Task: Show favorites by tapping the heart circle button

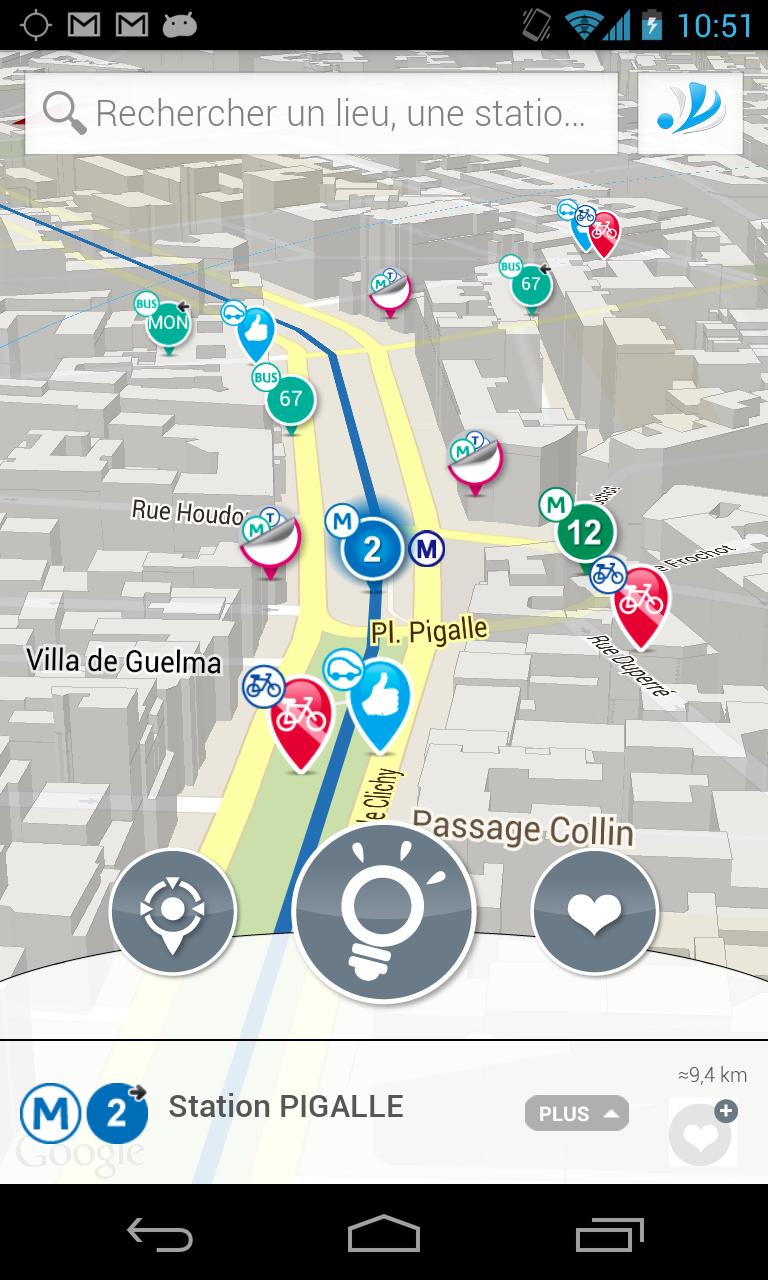Action: click(x=595, y=912)
